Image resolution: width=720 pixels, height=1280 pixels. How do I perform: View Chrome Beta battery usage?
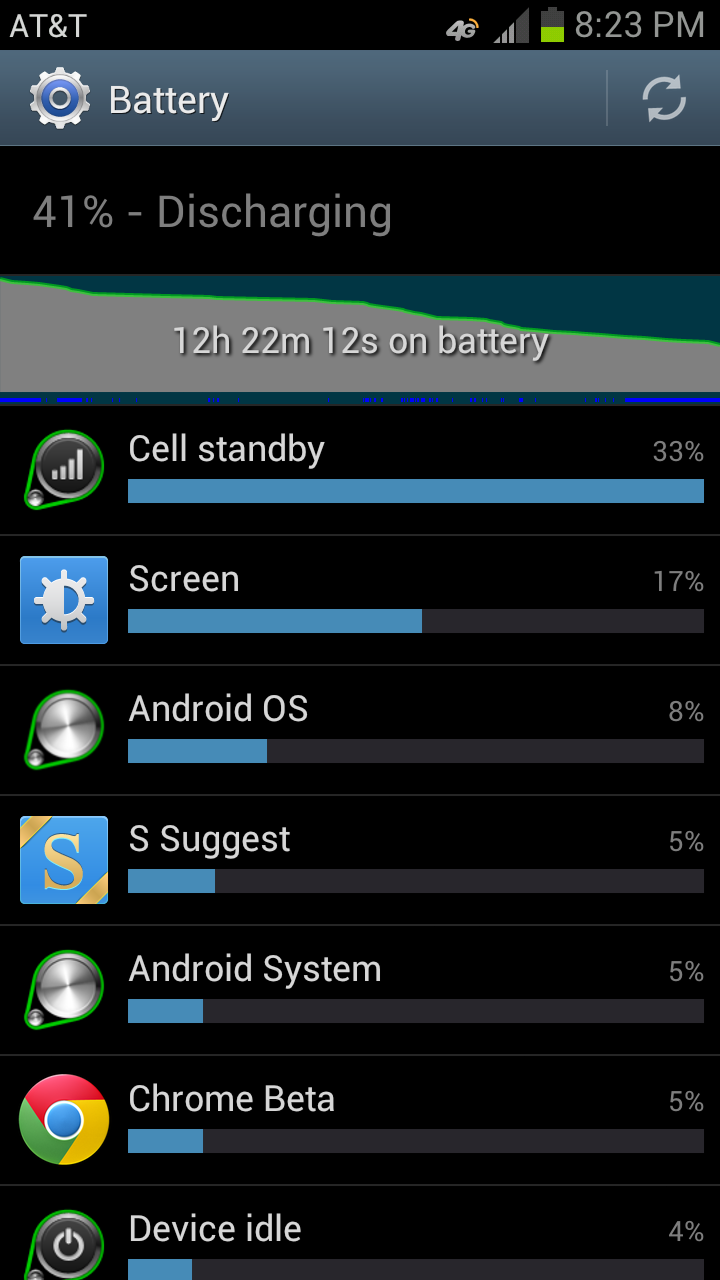pyautogui.click(x=360, y=1120)
